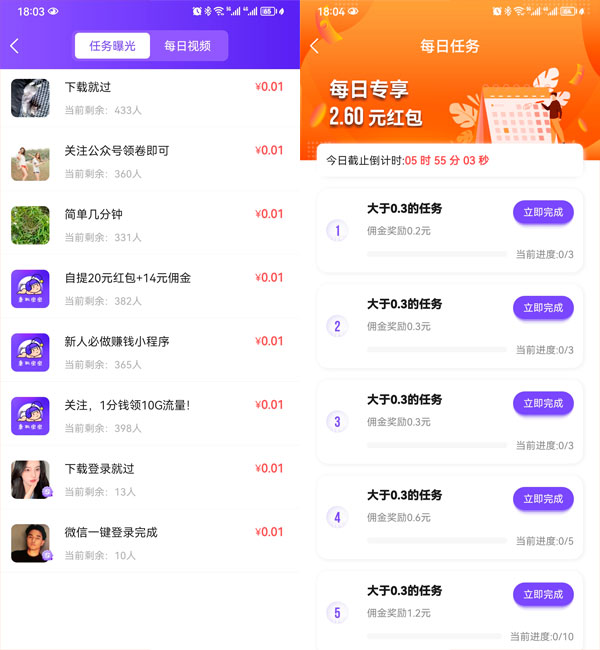Open the 下载就过 task
This screenshot has height=650, width=600.
pos(150,97)
